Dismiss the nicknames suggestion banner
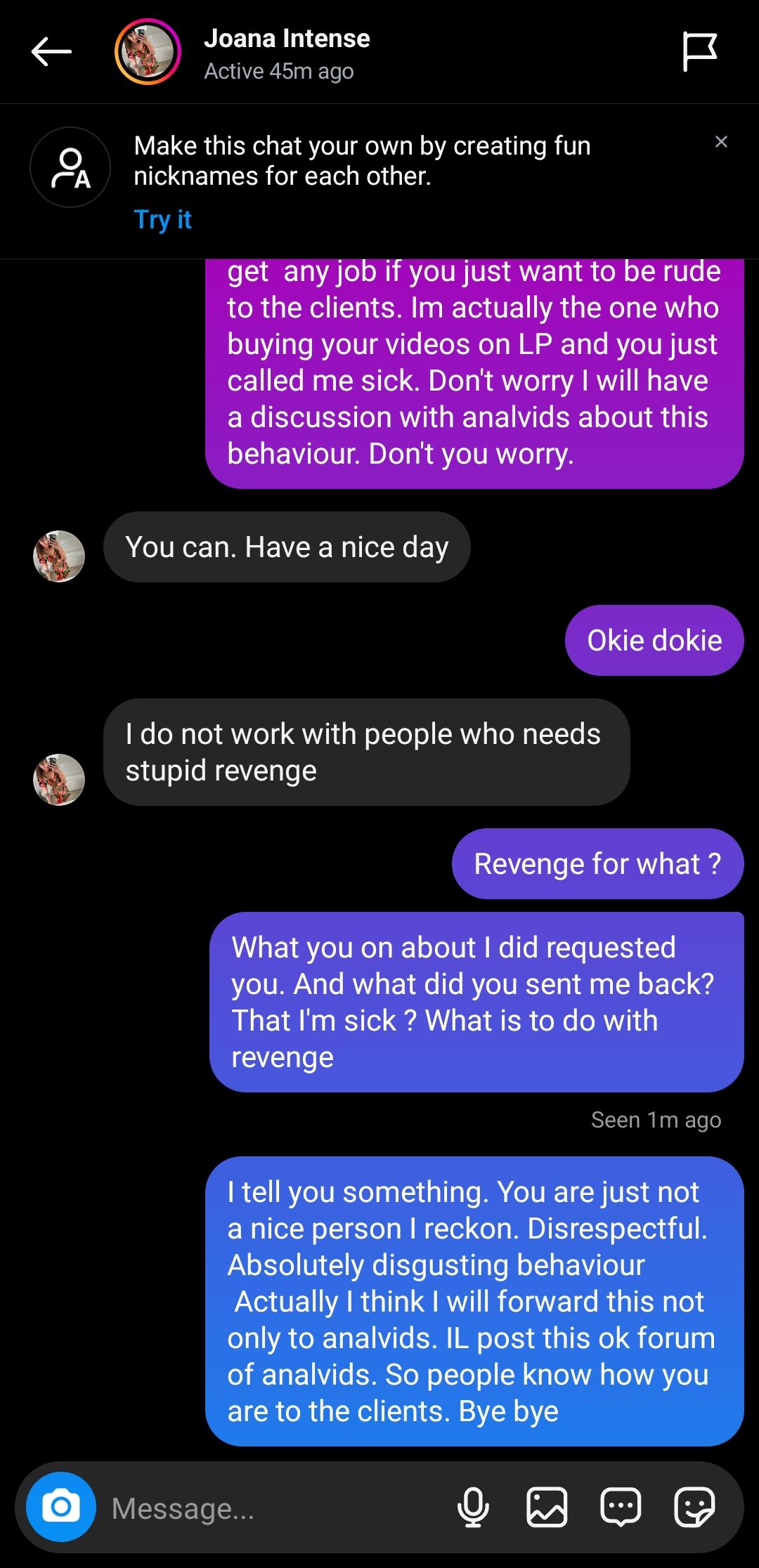Screen dimensions: 759x1568 pyautogui.click(x=721, y=142)
